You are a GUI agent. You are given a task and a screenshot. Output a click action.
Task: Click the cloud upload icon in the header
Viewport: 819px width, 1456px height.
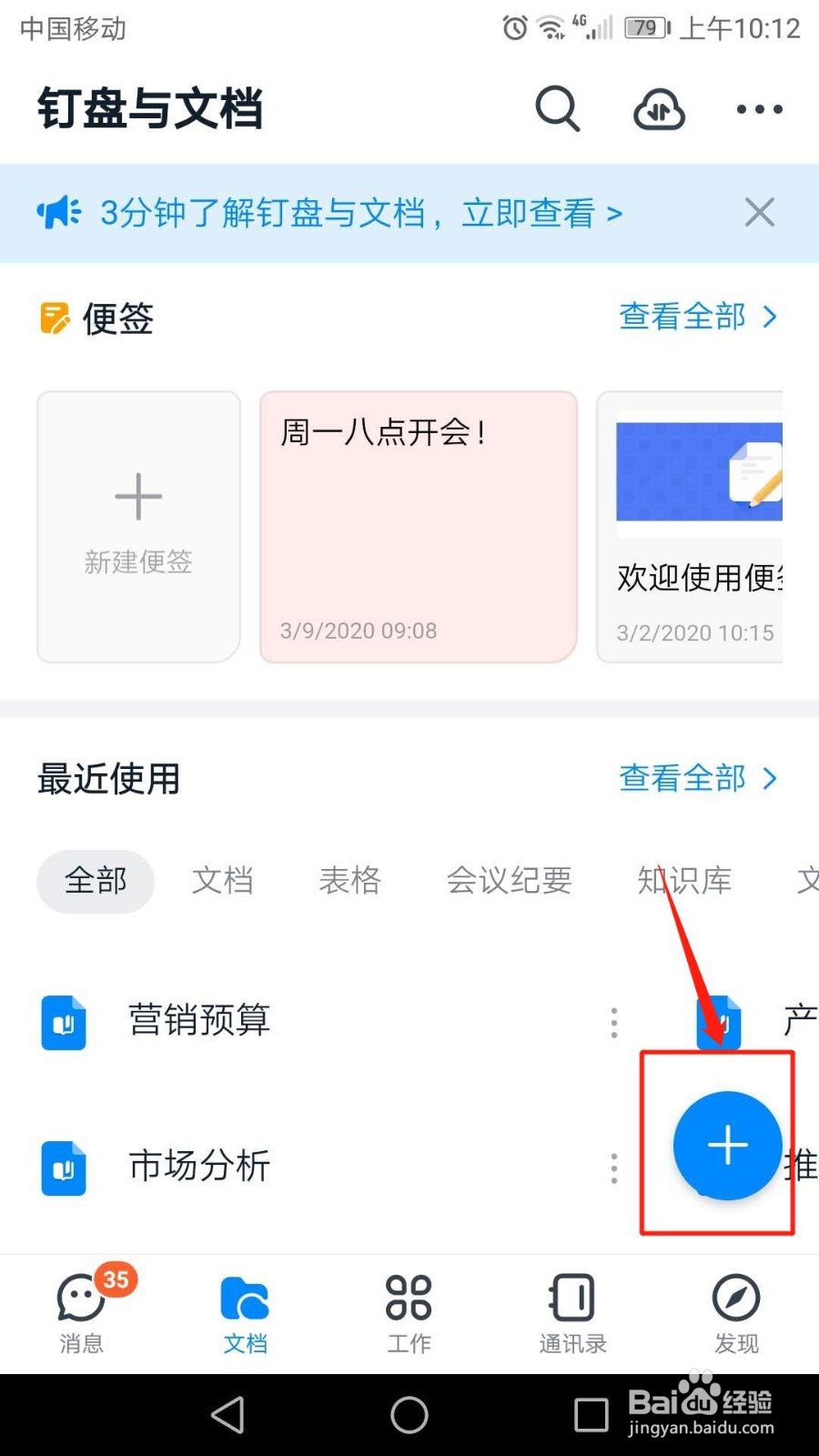(659, 108)
